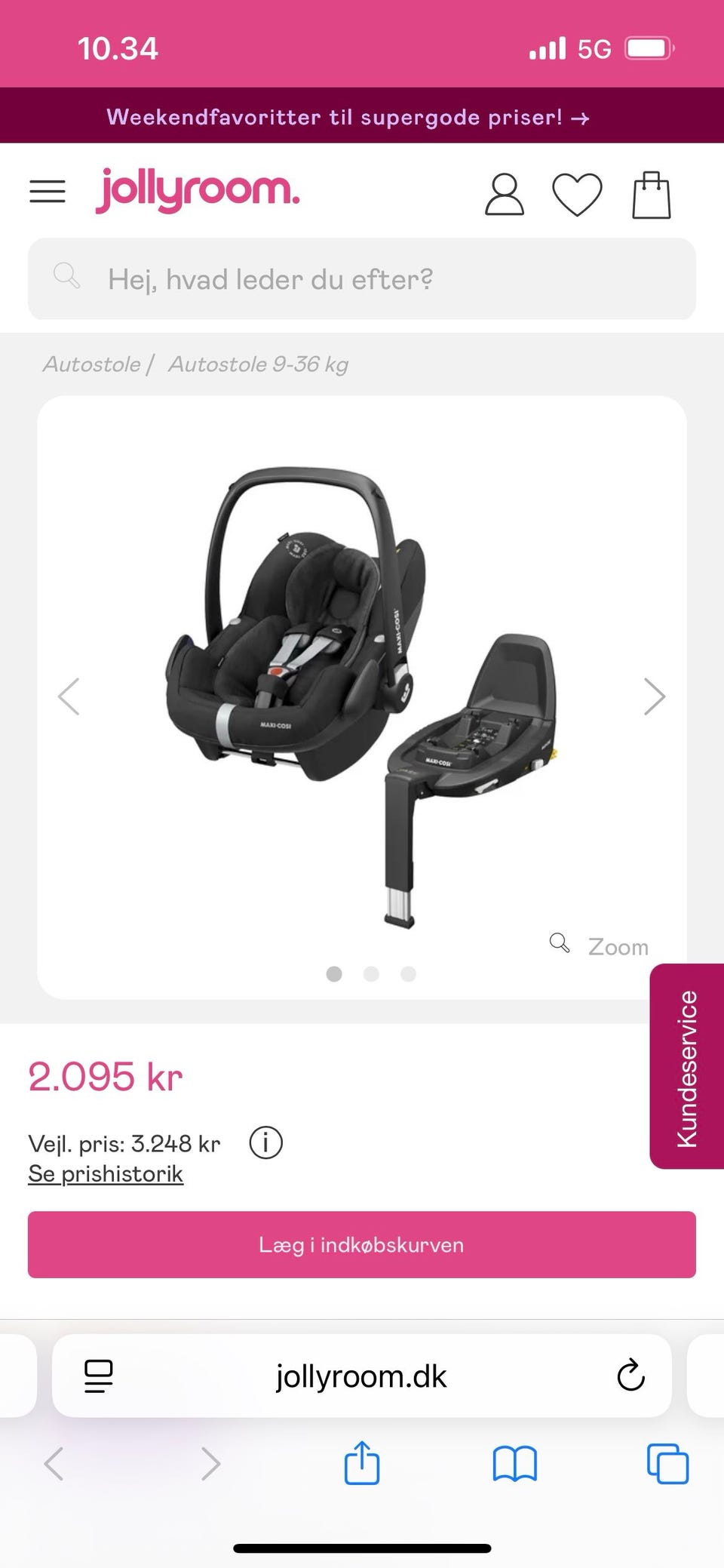Show info about the recommended price
This screenshot has width=724, height=1568.
(x=265, y=1142)
